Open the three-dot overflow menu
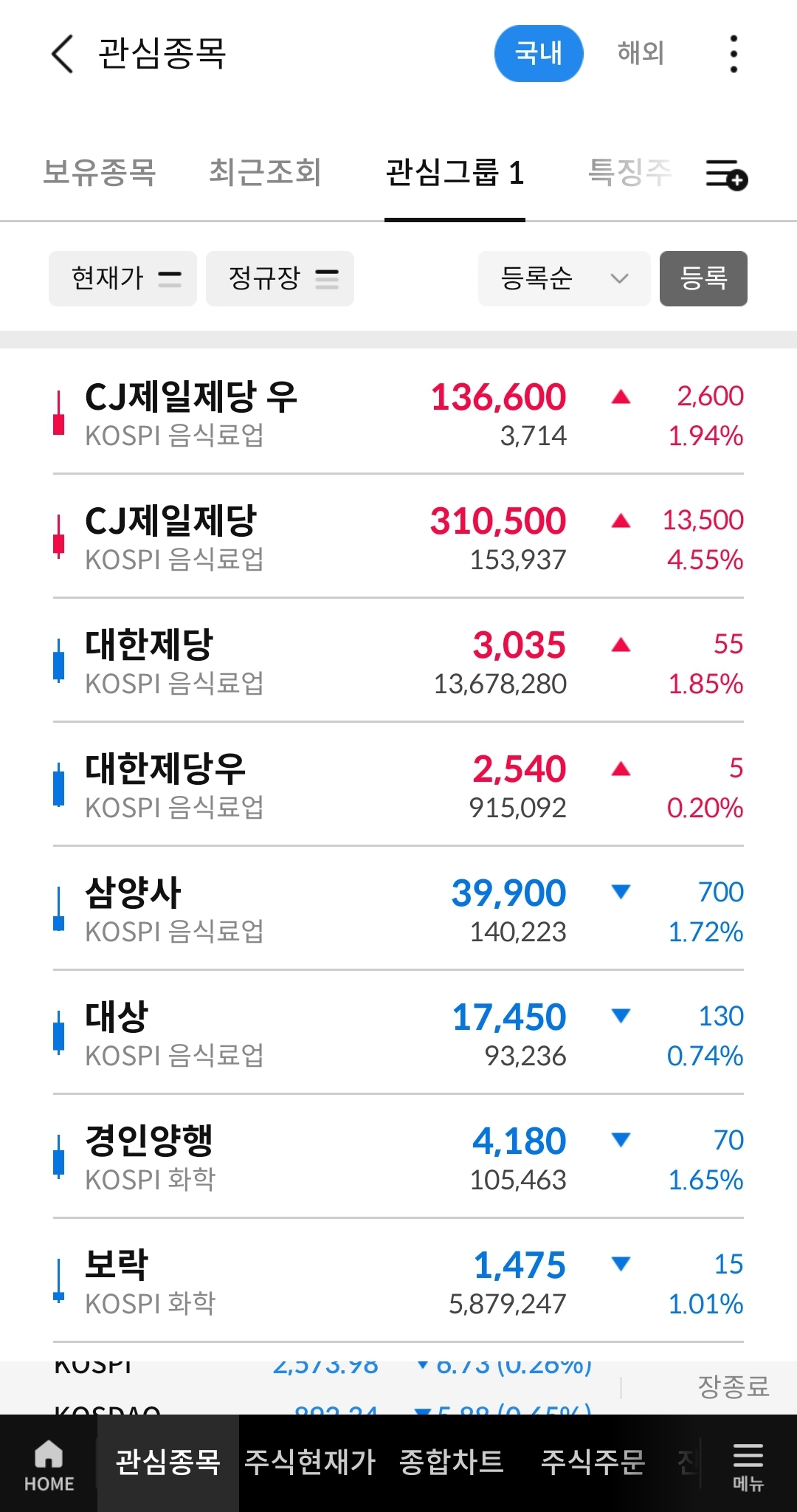 pos(733,54)
